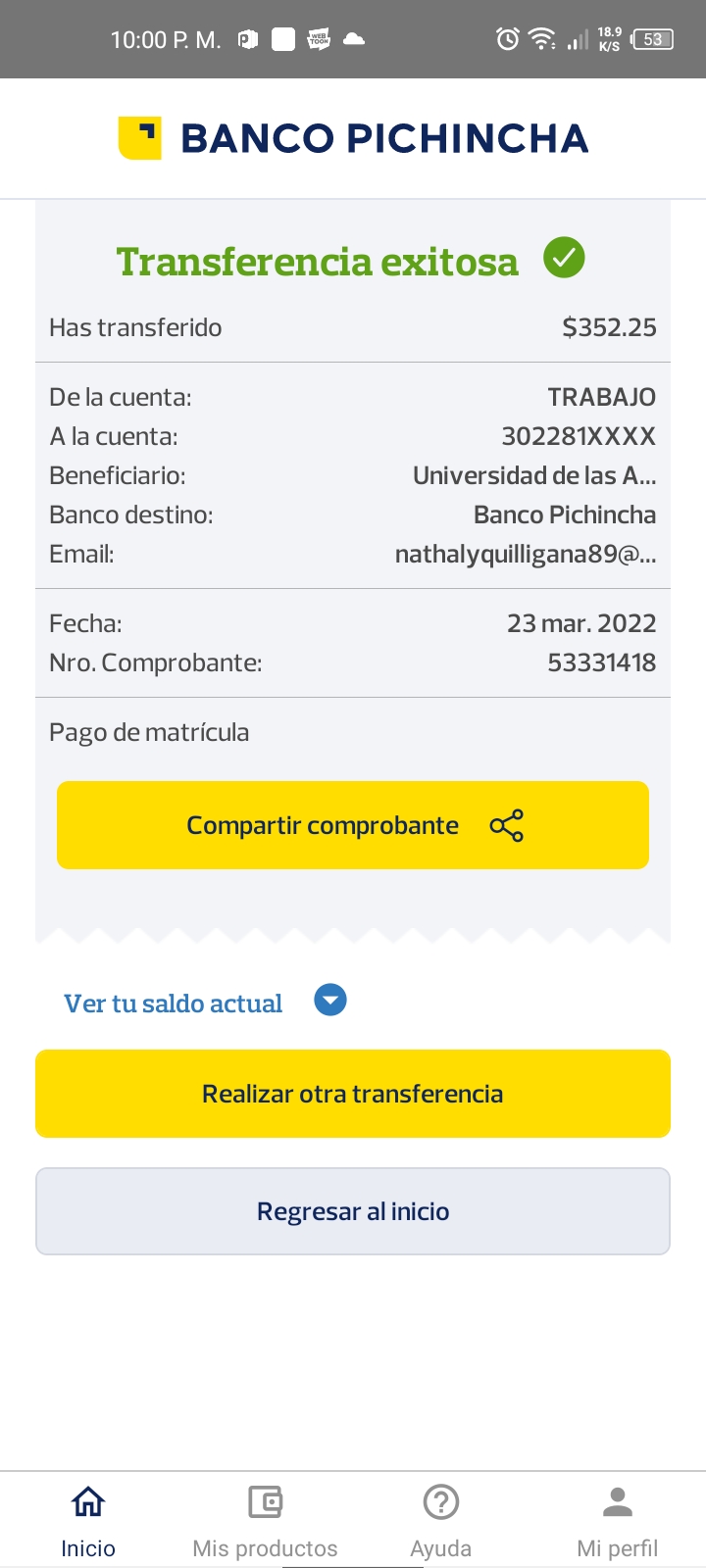
Task: Open the Ayuda tab
Action: pos(441,1520)
